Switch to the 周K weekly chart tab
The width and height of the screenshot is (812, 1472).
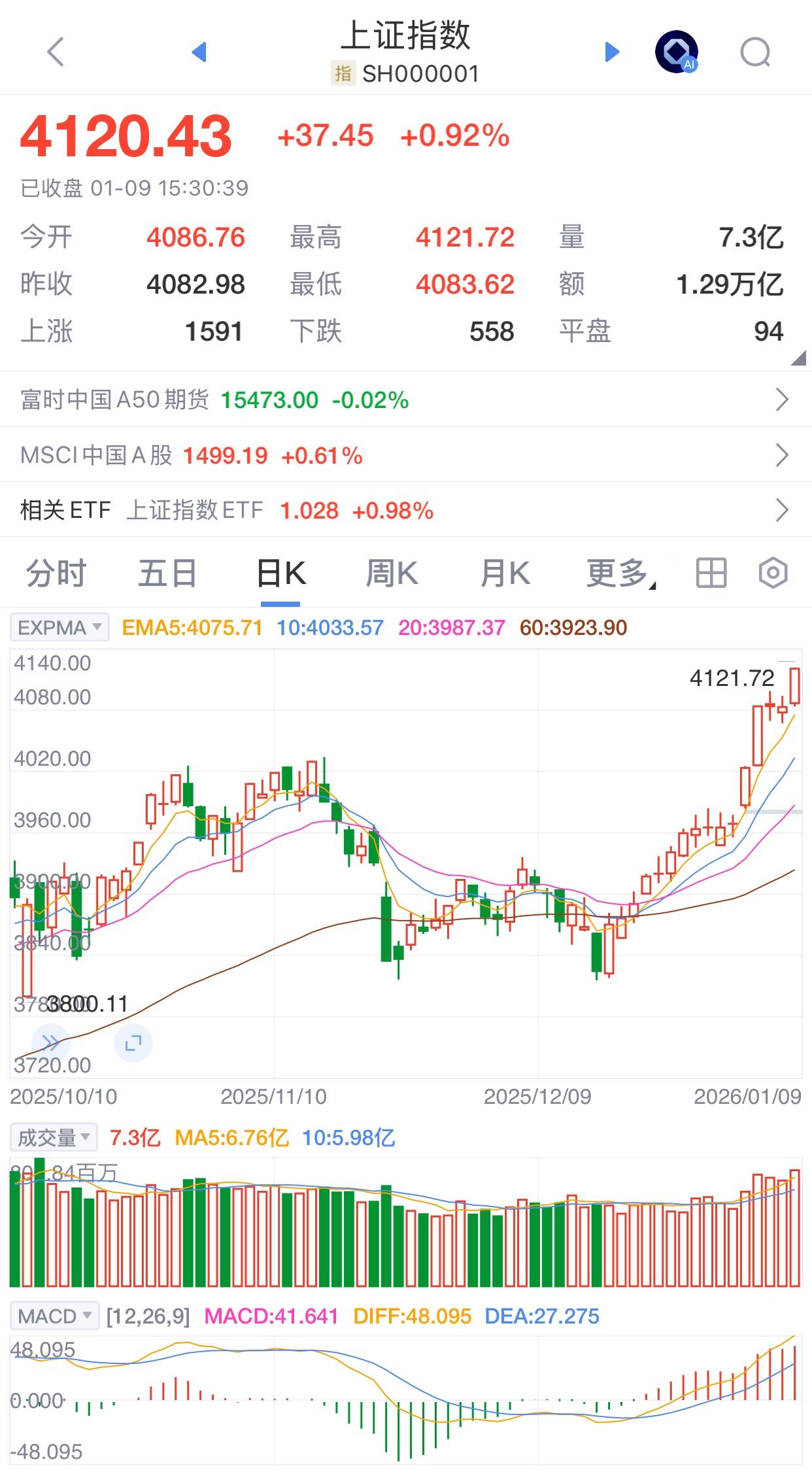pos(390,572)
